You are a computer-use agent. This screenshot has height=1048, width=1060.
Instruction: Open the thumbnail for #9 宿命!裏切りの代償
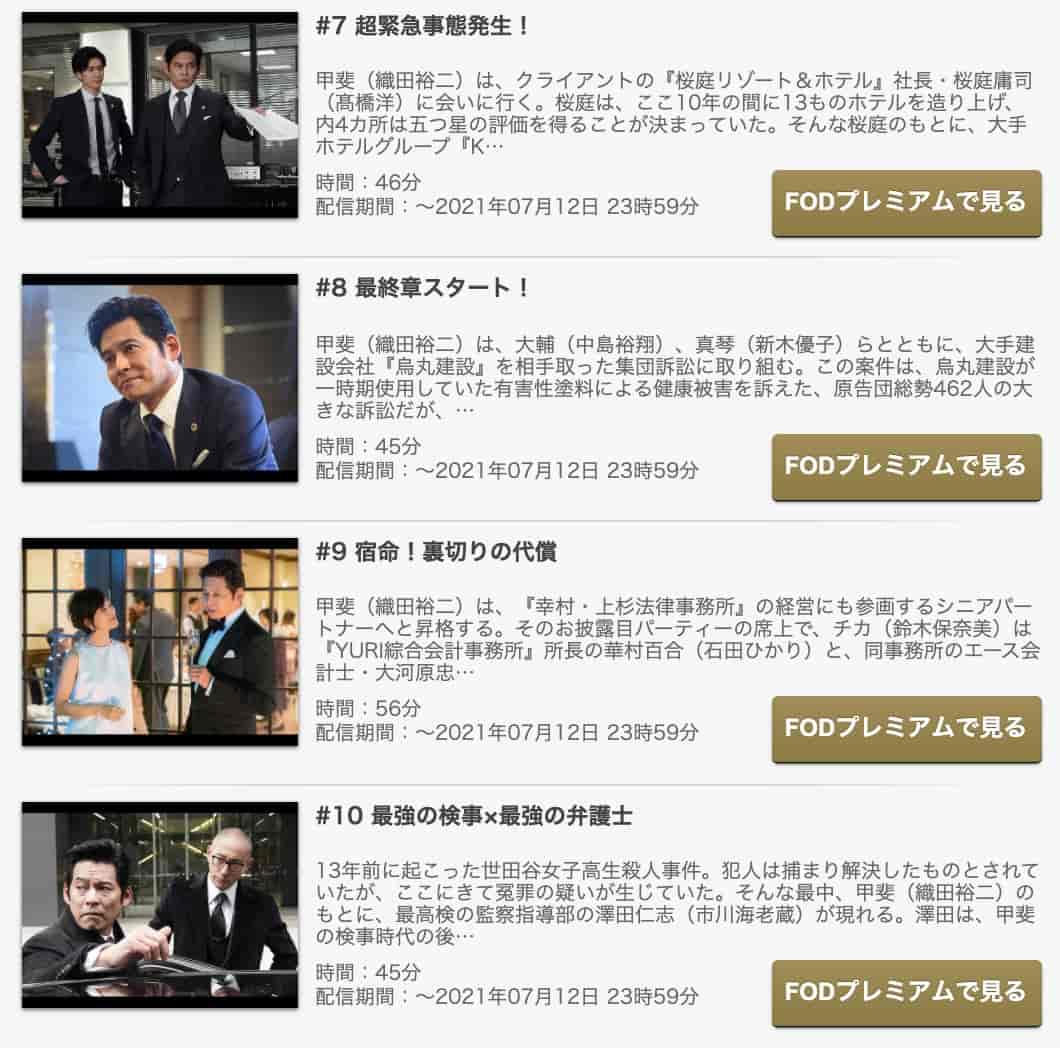click(160, 641)
